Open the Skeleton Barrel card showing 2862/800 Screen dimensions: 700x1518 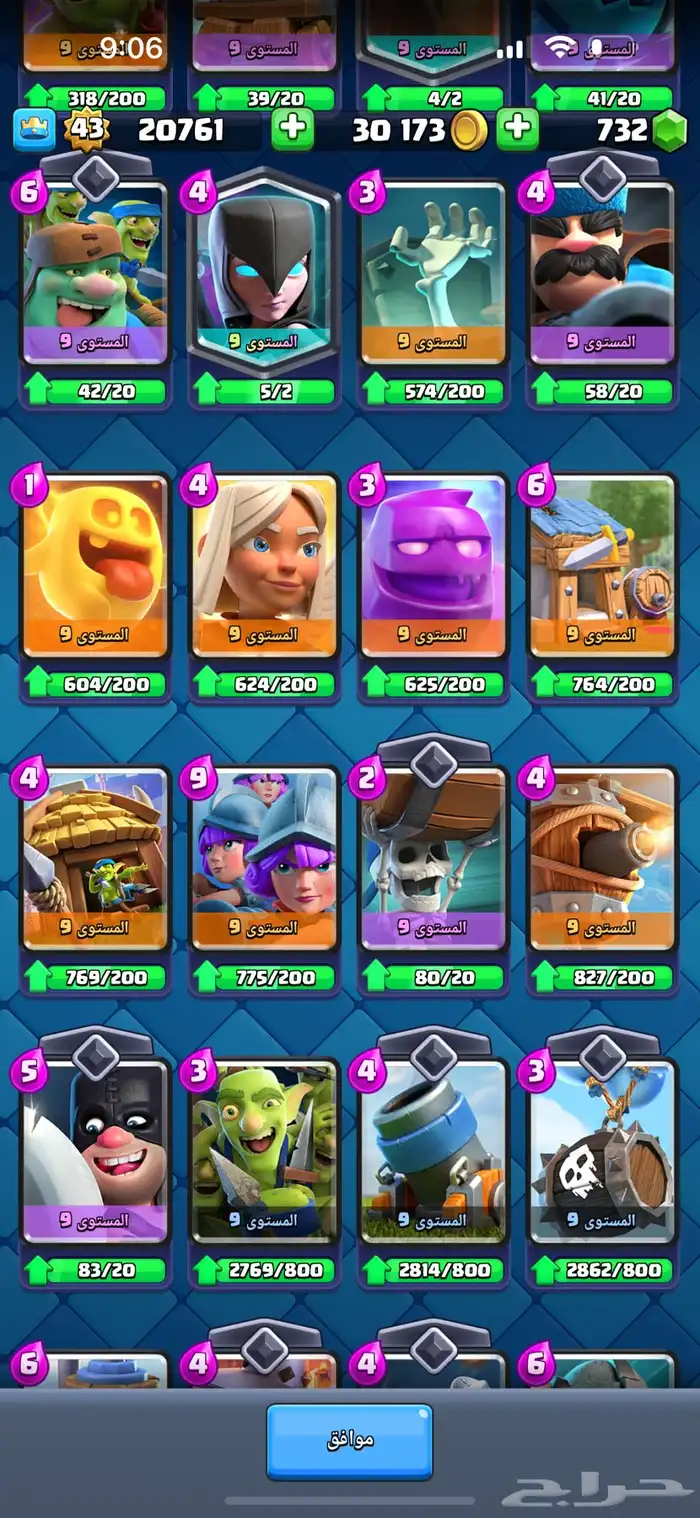pos(602,1152)
